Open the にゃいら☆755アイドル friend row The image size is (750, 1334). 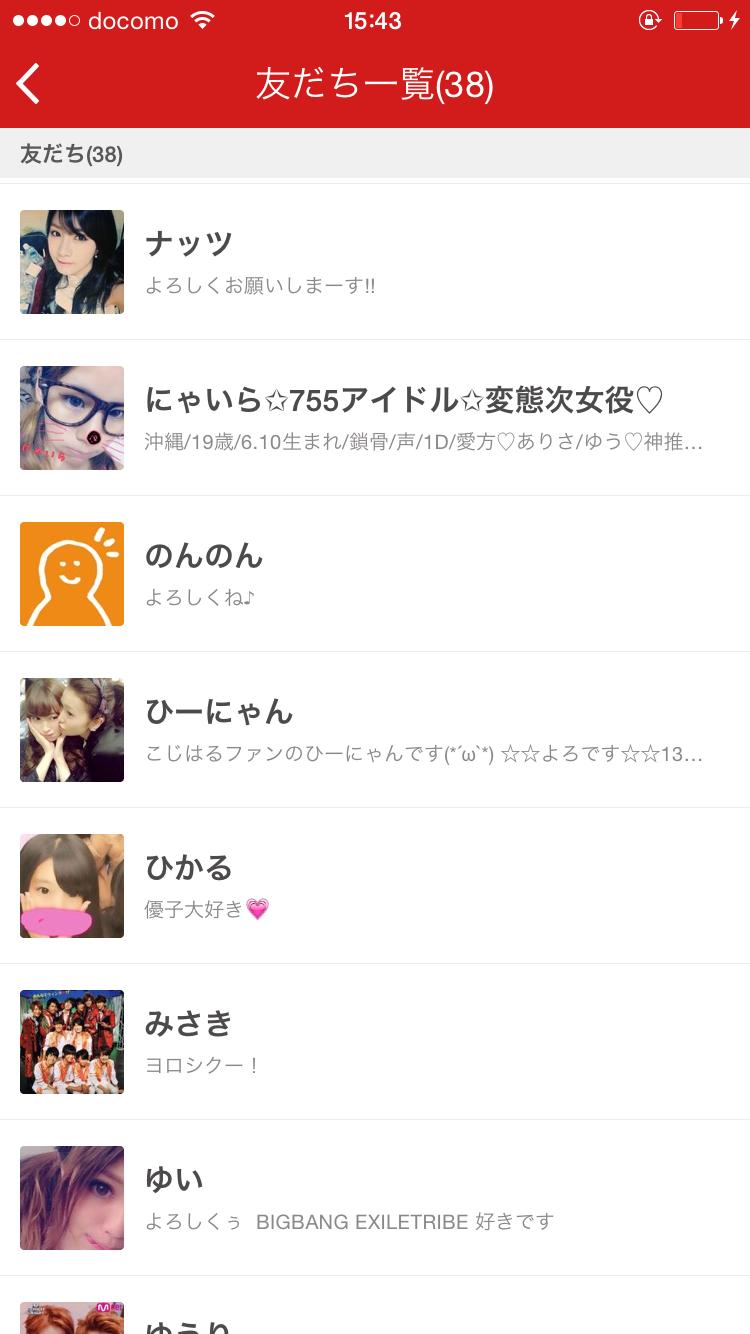pyautogui.click(x=375, y=418)
